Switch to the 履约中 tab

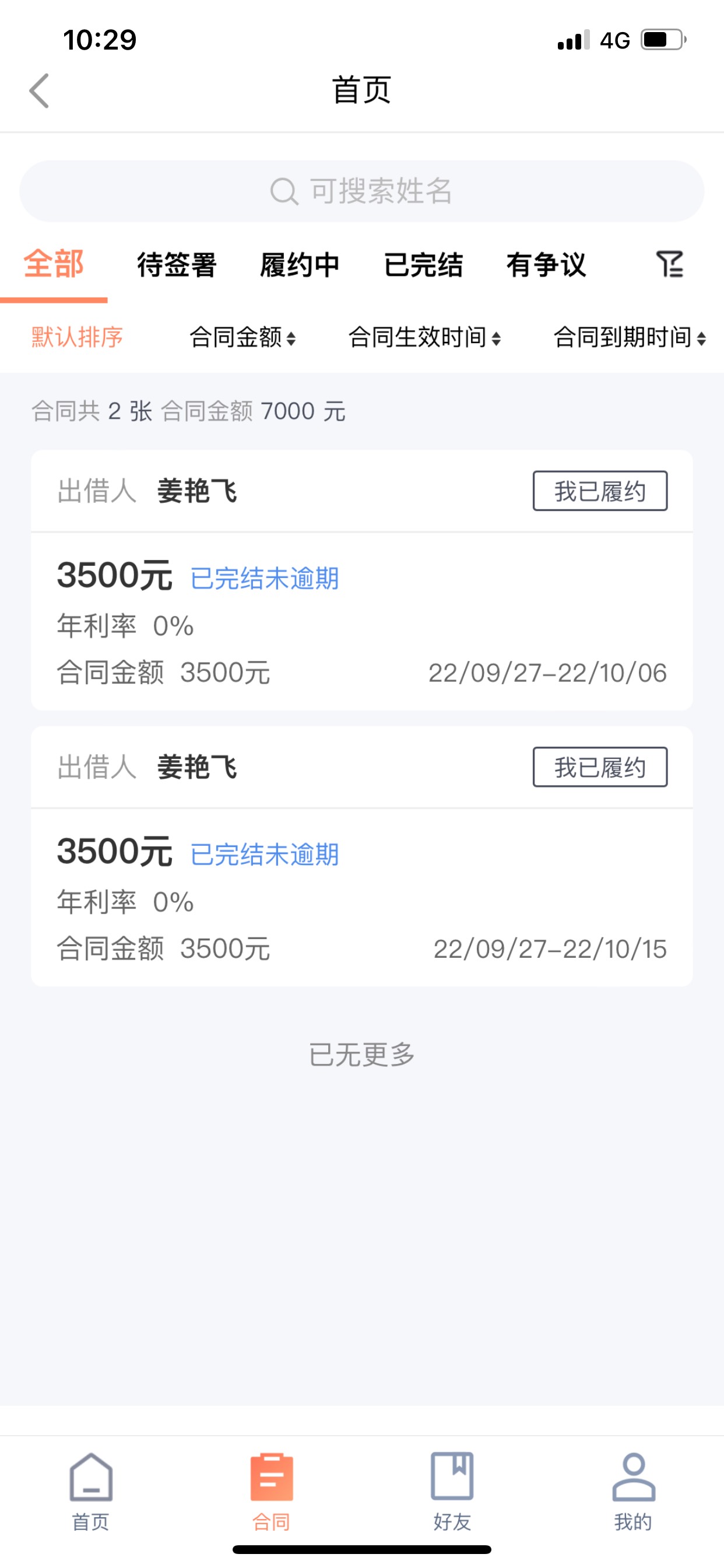tap(299, 265)
